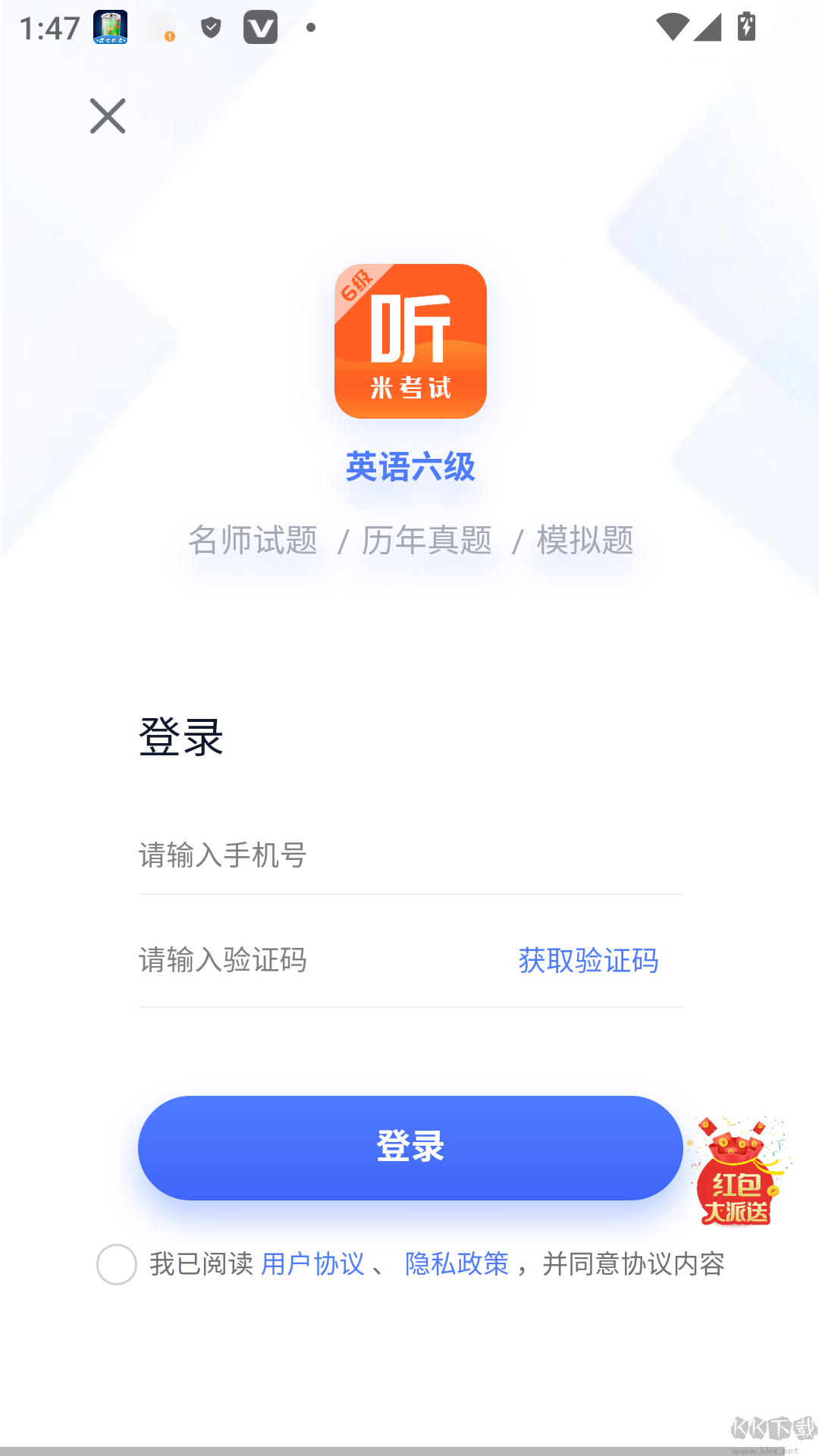819x1456 pixels.
Task: Tap the shield icon in the status bar
Action: pos(211,28)
